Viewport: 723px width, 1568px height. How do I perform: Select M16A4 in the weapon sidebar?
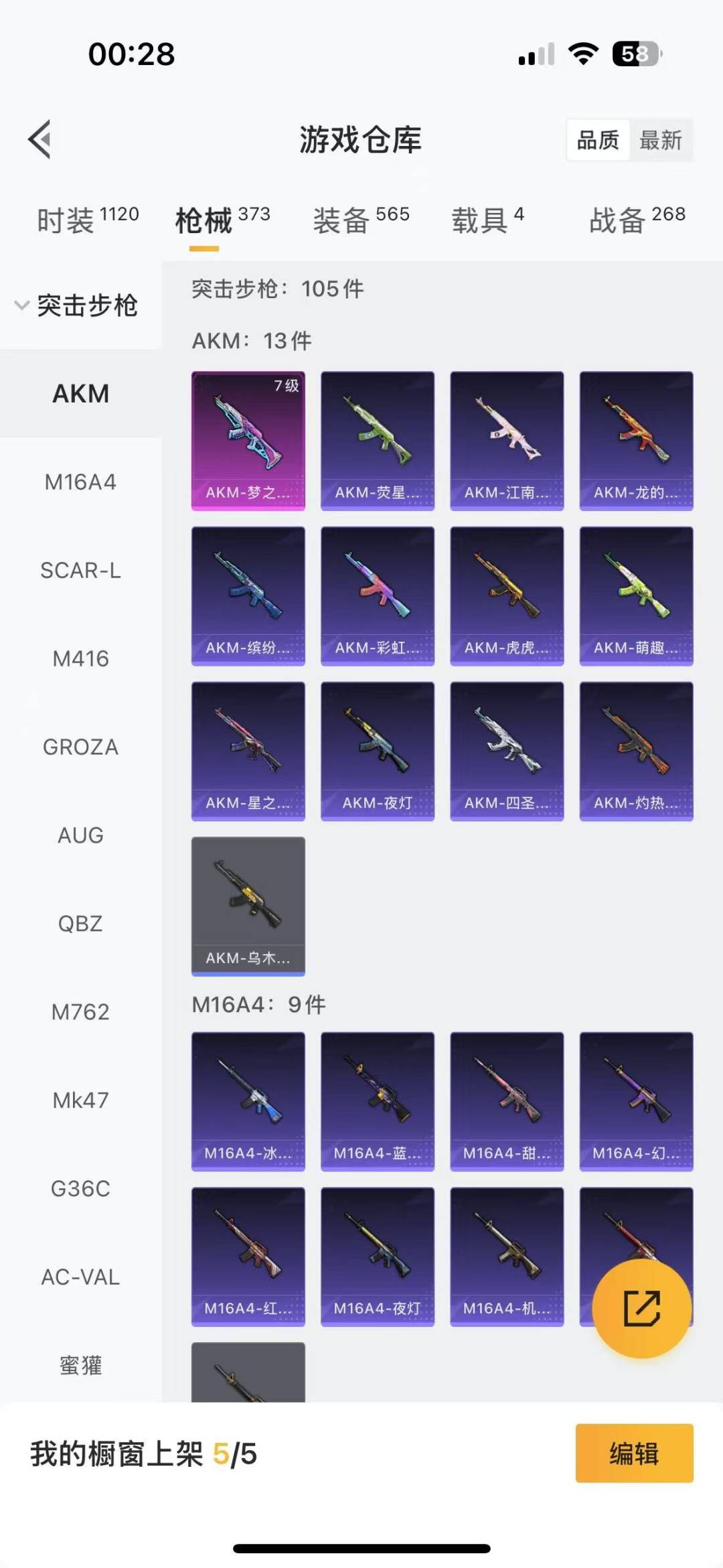coord(80,482)
